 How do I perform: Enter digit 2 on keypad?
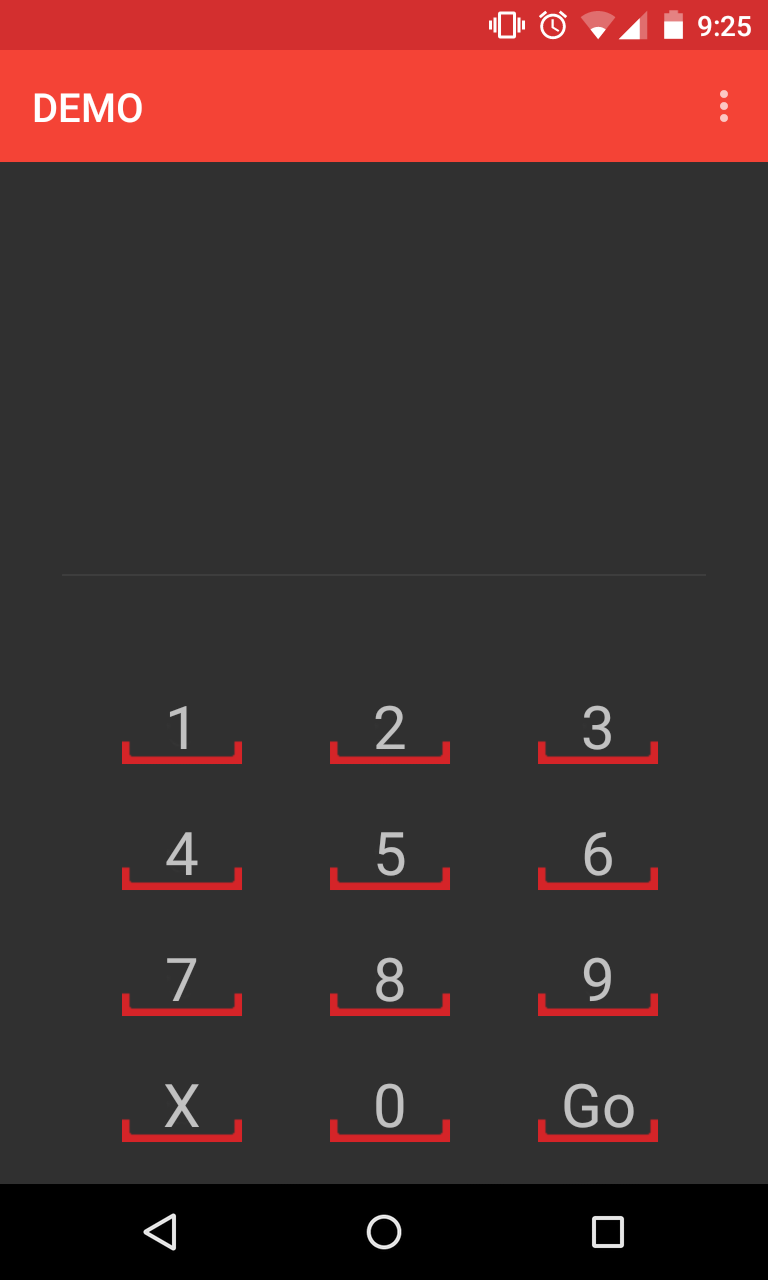click(x=389, y=731)
